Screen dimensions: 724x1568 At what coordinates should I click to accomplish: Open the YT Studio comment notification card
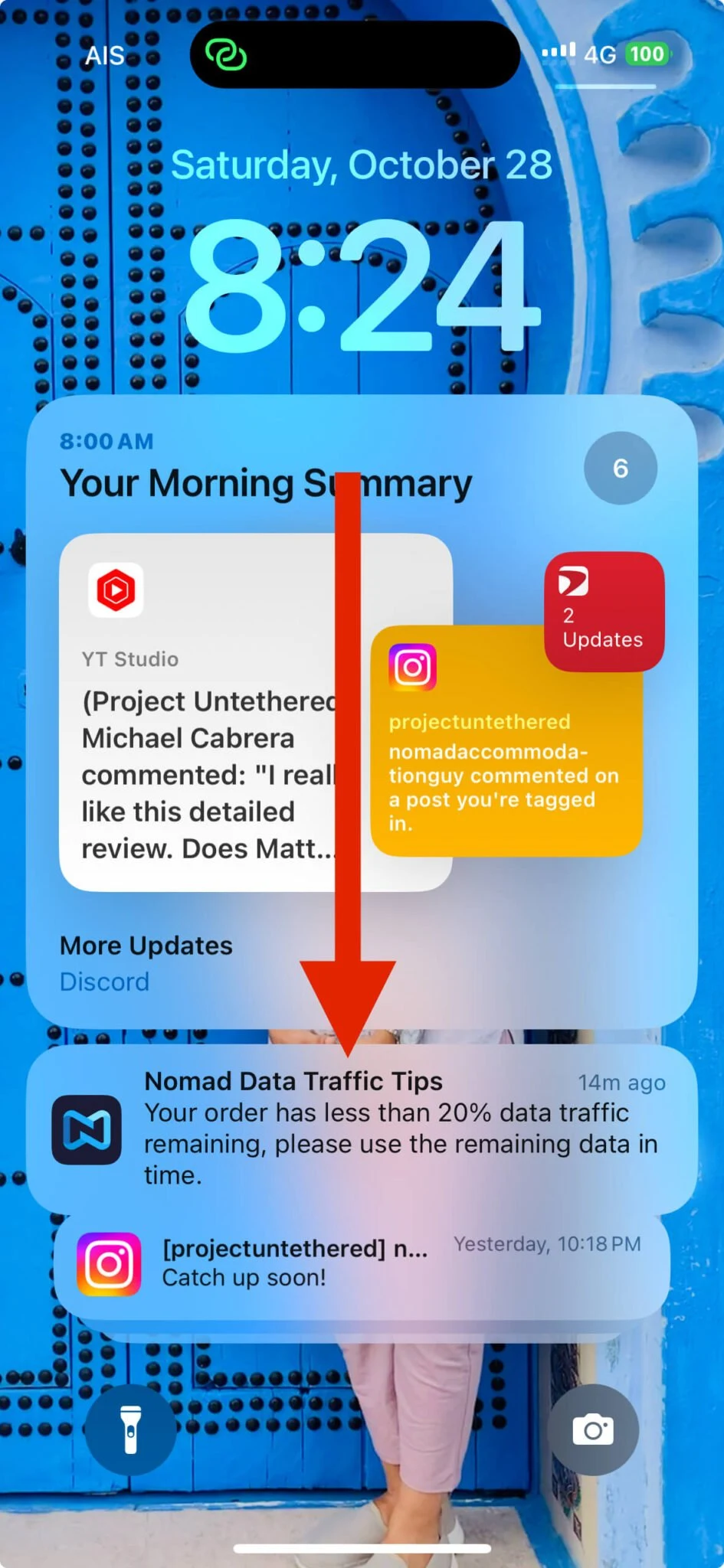point(255,712)
